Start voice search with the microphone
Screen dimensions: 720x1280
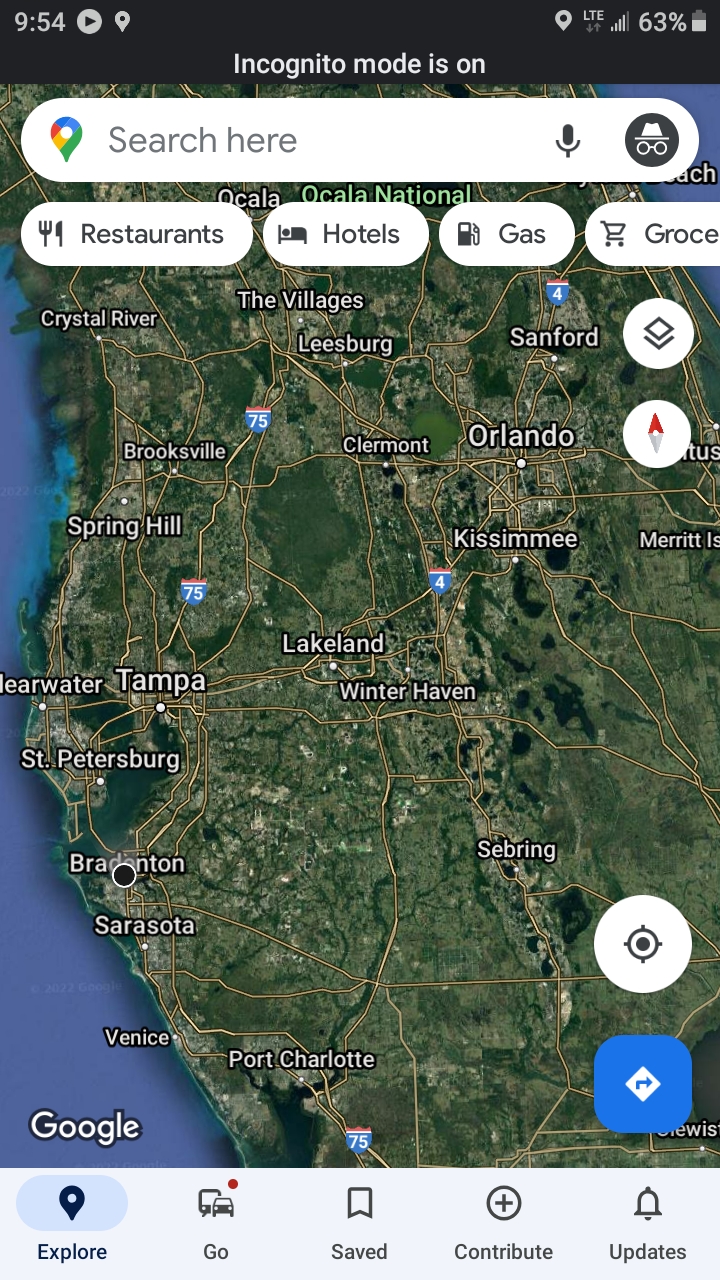click(x=567, y=140)
